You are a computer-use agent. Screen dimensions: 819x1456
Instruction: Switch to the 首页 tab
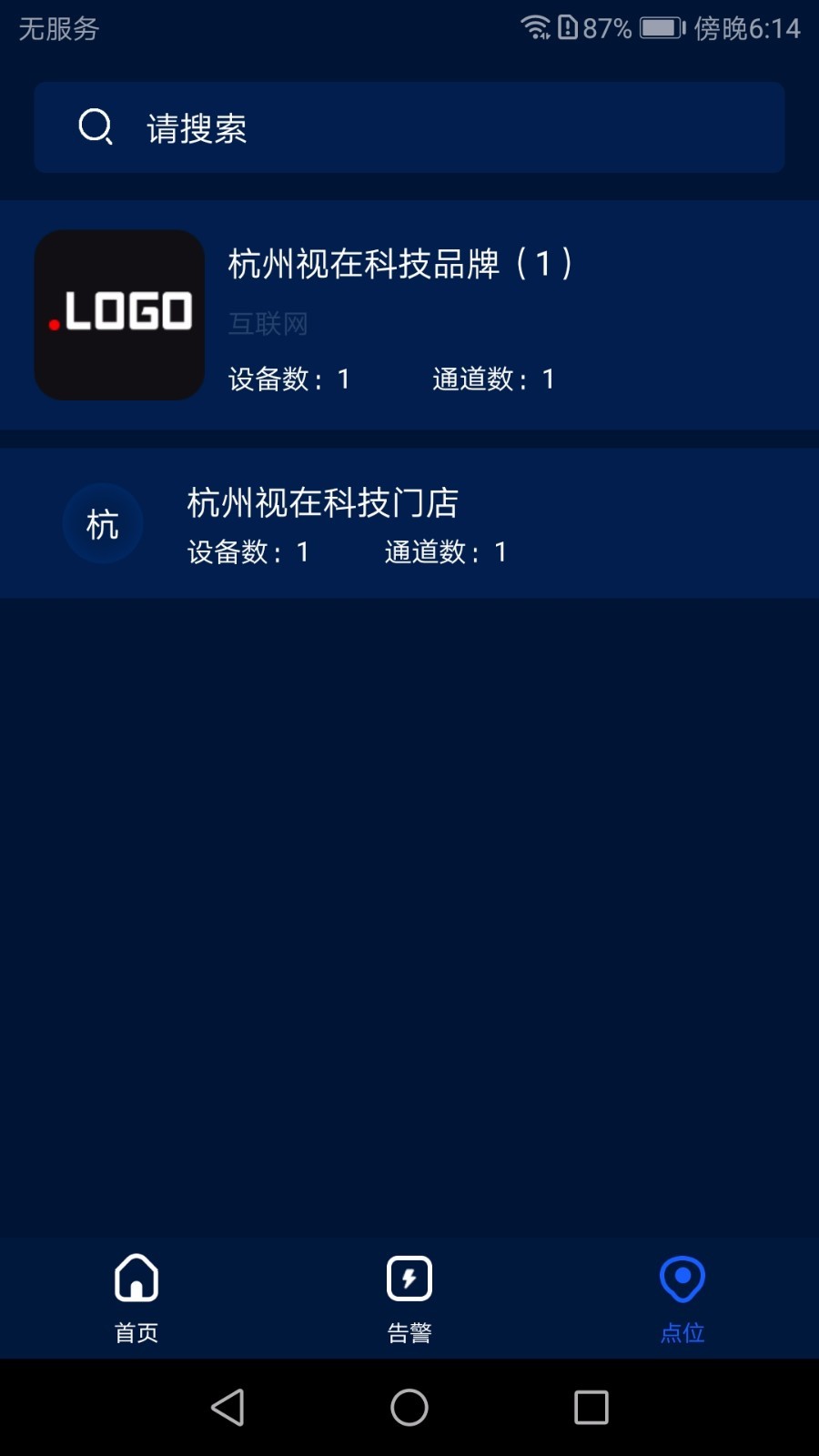(136, 1298)
